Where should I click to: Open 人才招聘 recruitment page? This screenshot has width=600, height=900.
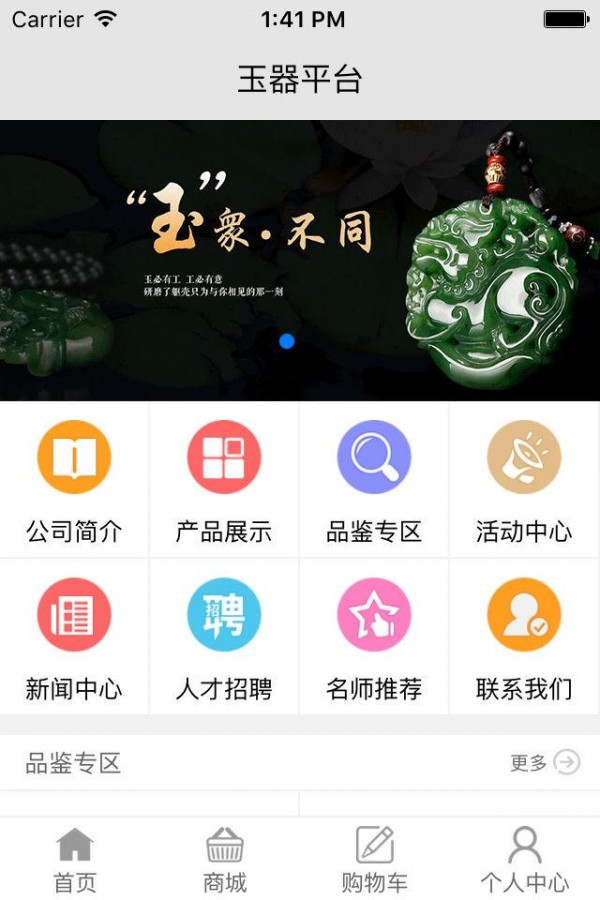point(224,637)
